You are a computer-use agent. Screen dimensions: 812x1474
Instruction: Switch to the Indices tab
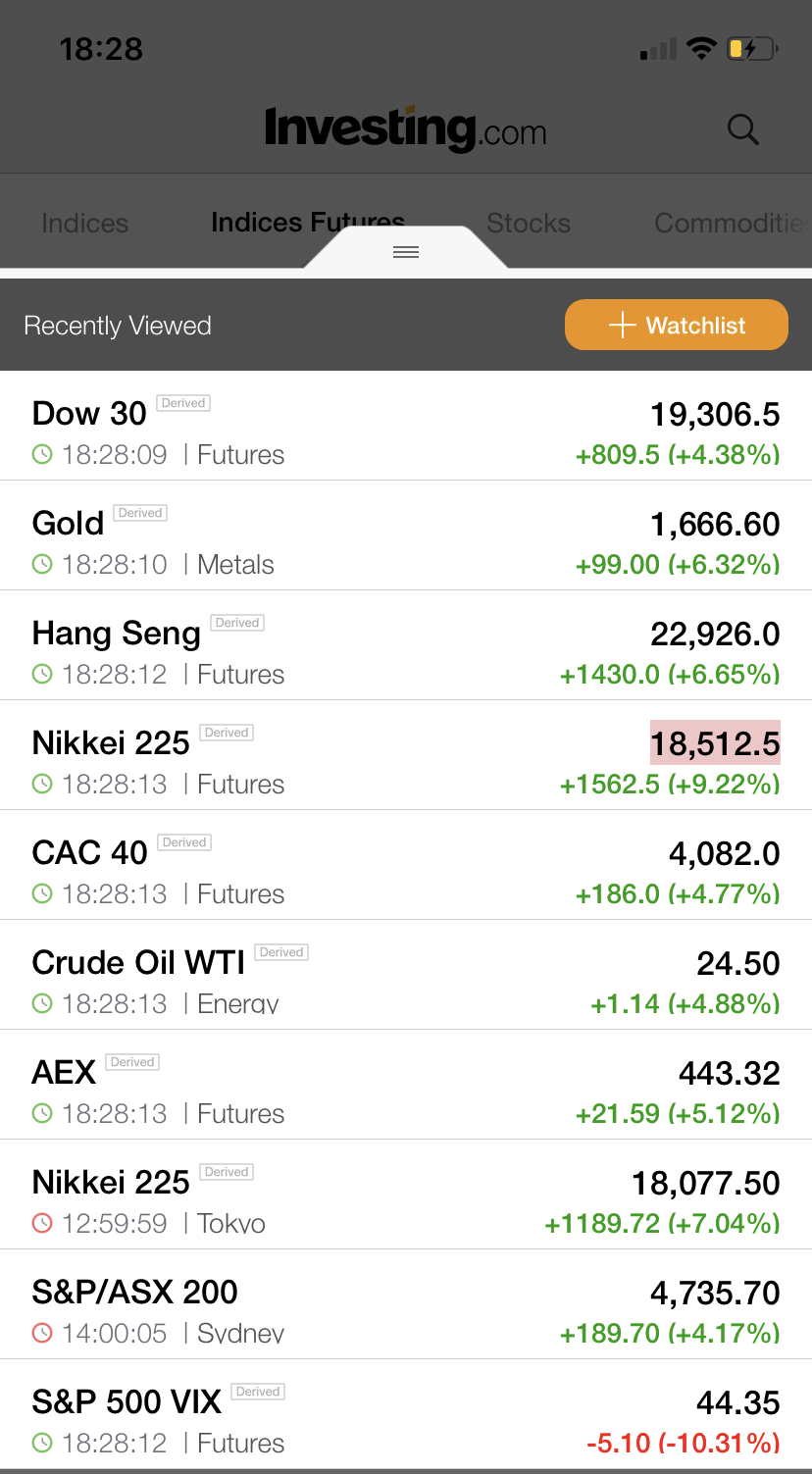point(85,224)
